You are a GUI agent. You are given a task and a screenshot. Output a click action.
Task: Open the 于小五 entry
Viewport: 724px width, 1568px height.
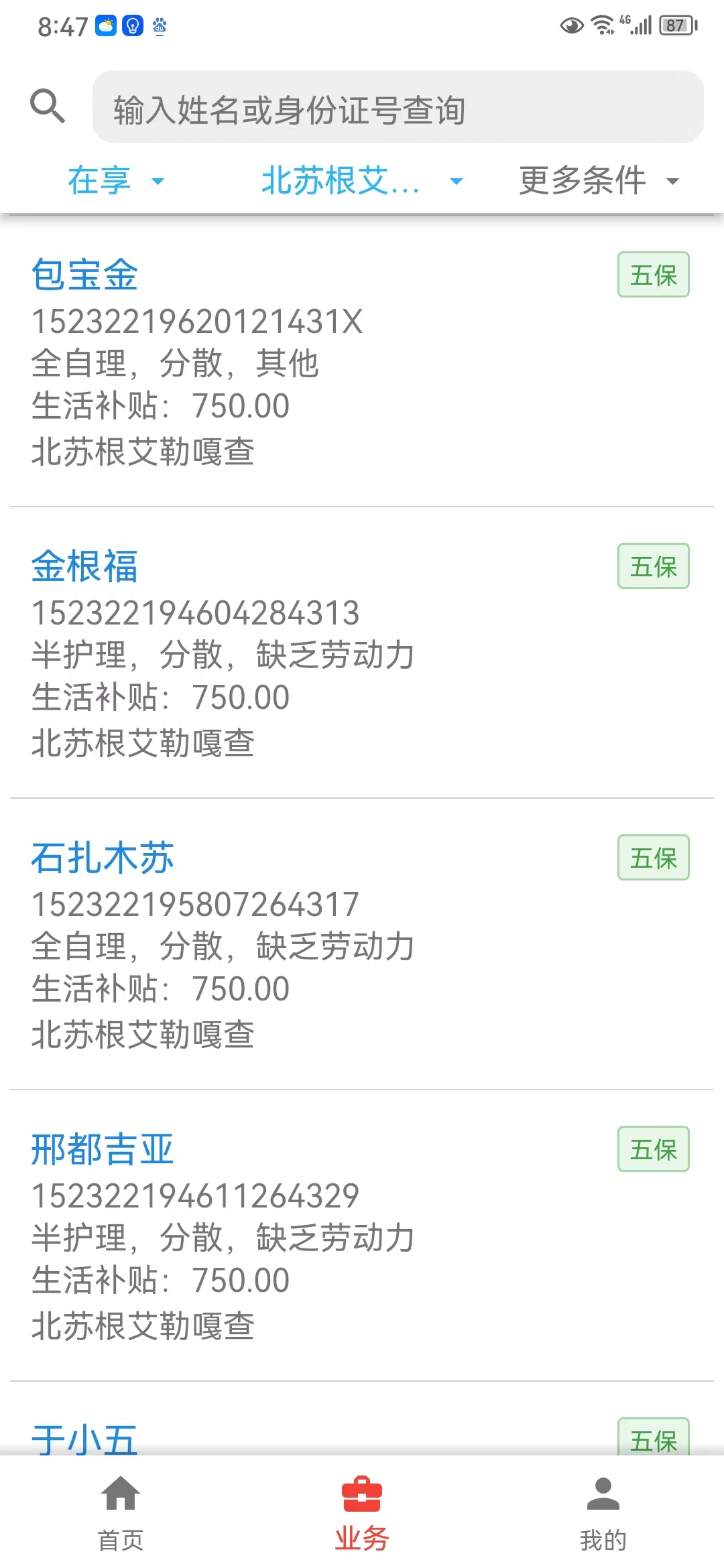tap(362, 1419)
